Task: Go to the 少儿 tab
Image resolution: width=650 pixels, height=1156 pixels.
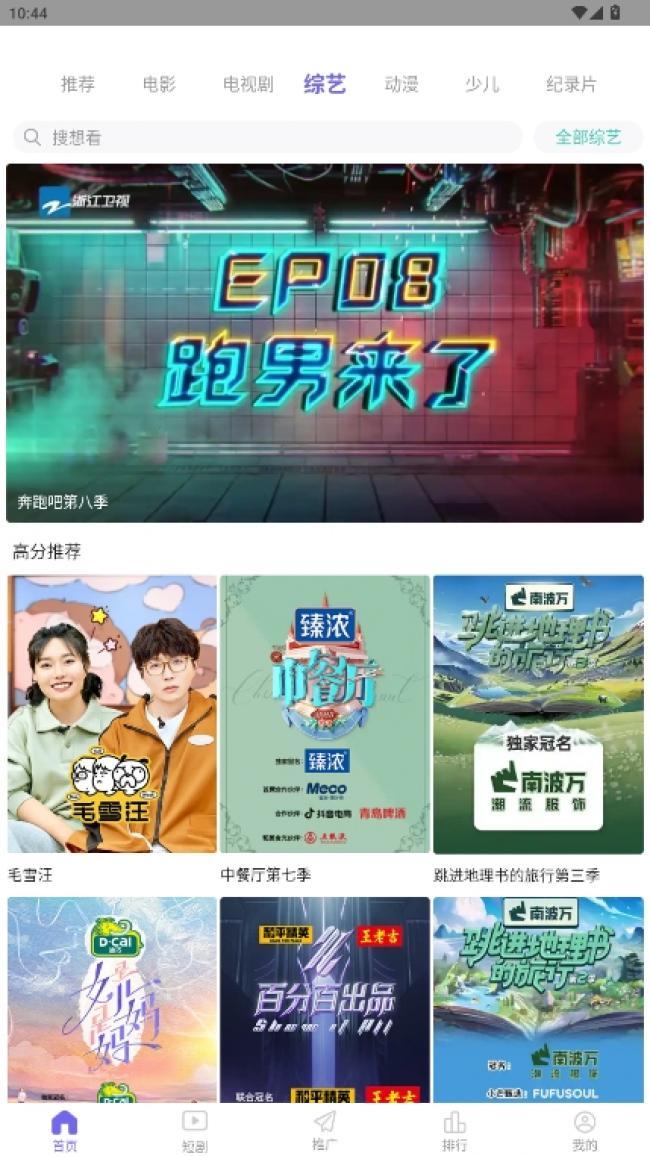Action: (x=482, y=84)
